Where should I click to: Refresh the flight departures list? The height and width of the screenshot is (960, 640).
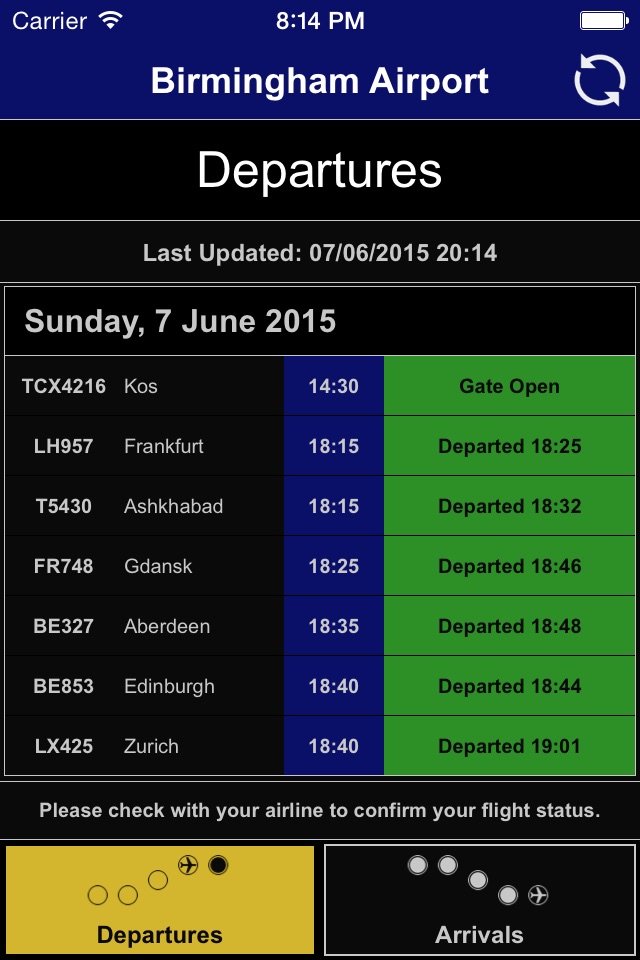pyautogui.click(x=600, y=80)
